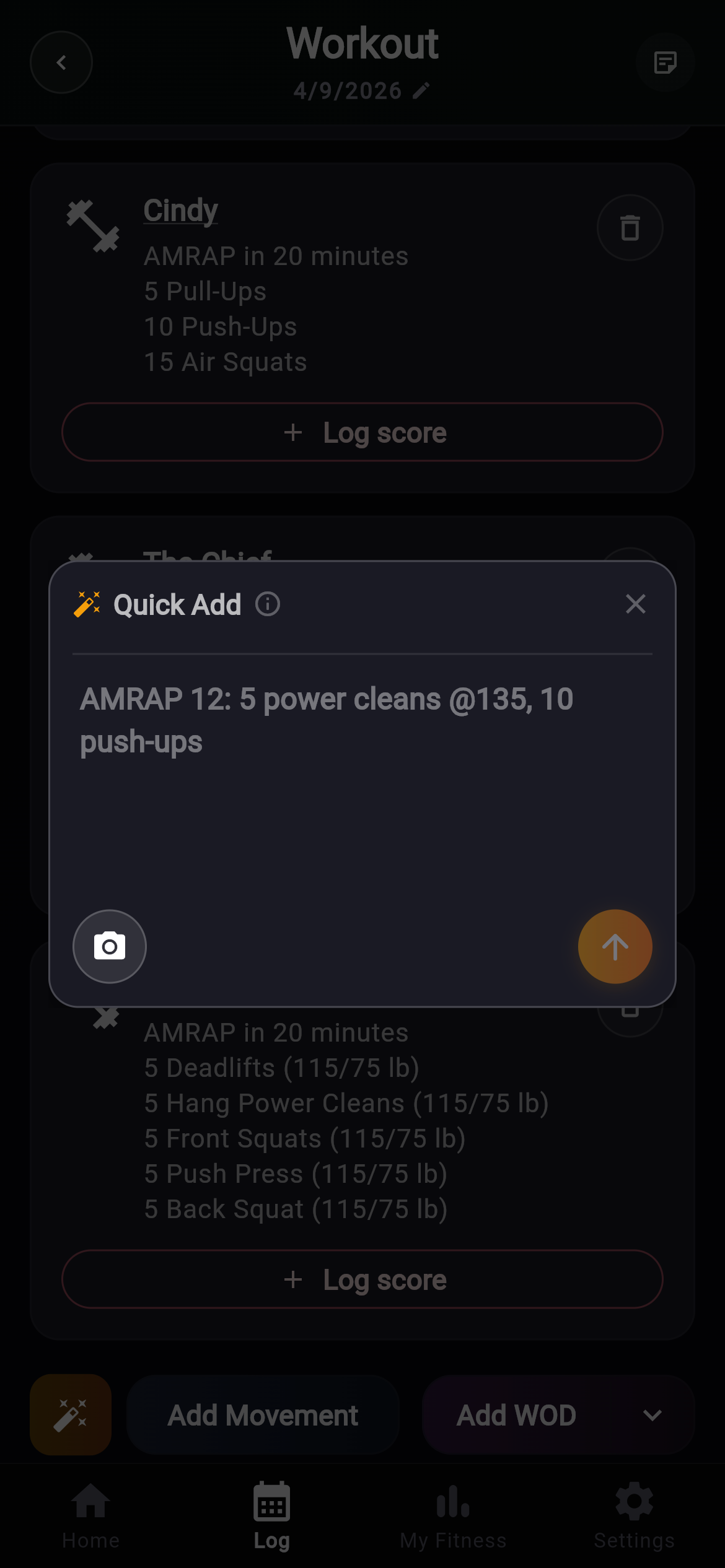Viewport: 725px width, 1568px height.
Task: Go back from Workout screen
Action: click(x=61, y=63)
